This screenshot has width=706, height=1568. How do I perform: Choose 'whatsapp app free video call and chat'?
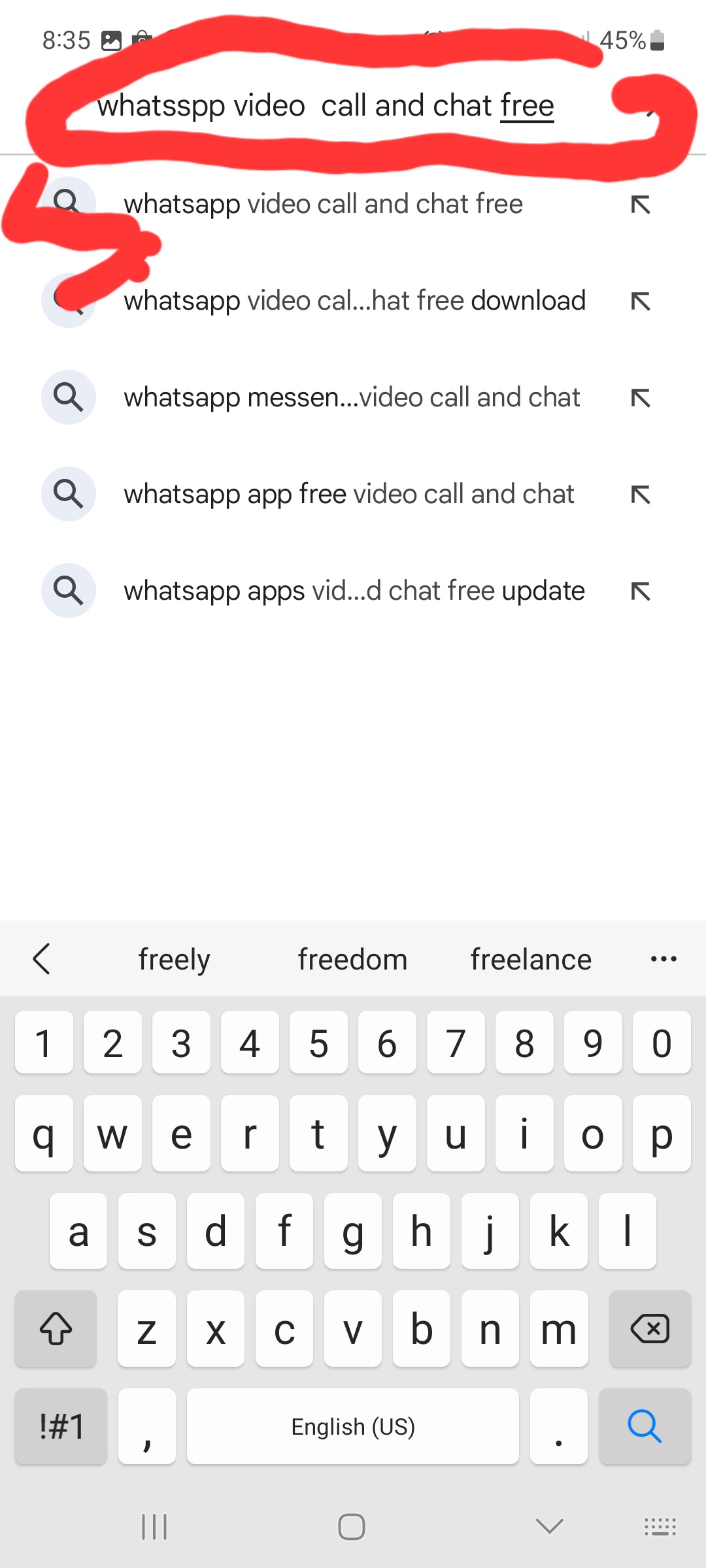[348, 495]
